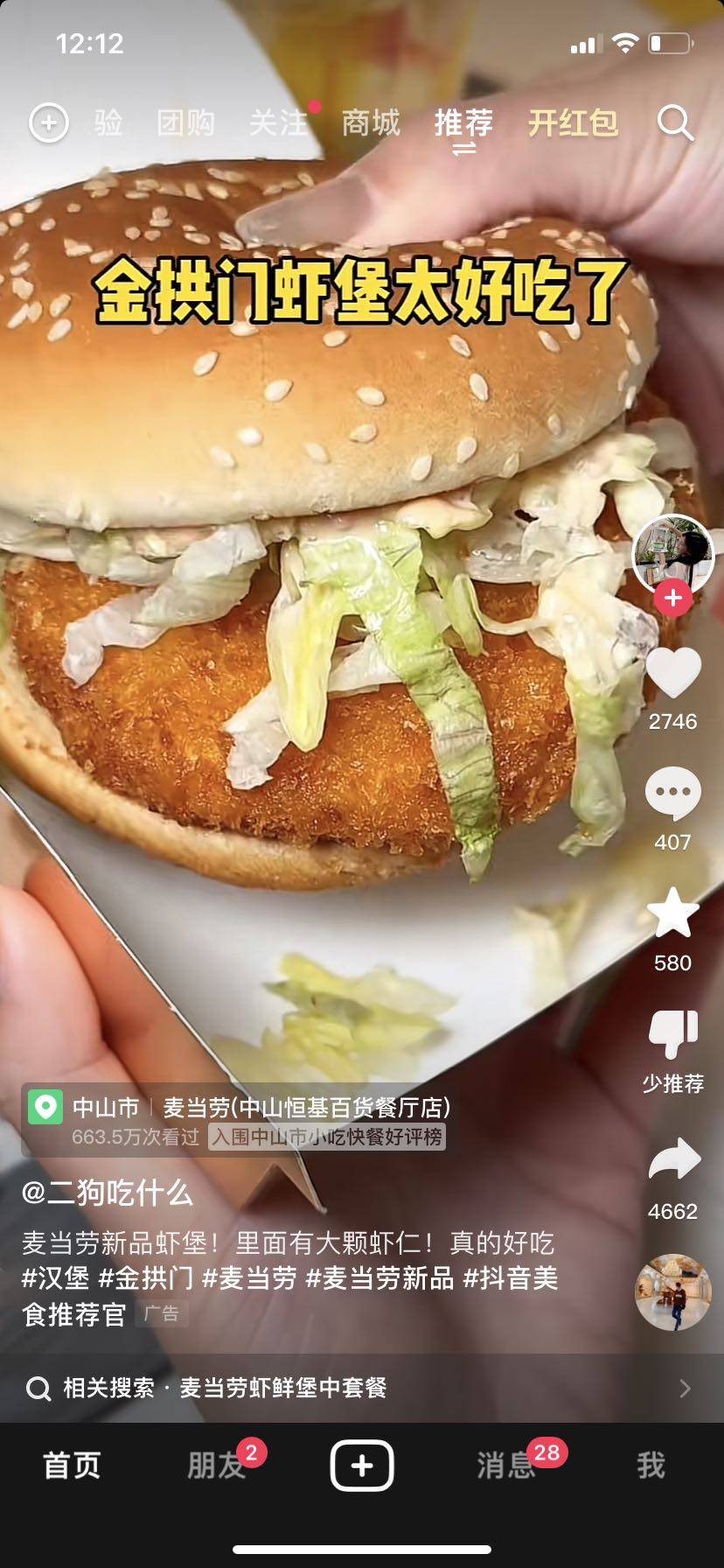Like this video with the heart

pyautogui.click(x=672, y=674)
